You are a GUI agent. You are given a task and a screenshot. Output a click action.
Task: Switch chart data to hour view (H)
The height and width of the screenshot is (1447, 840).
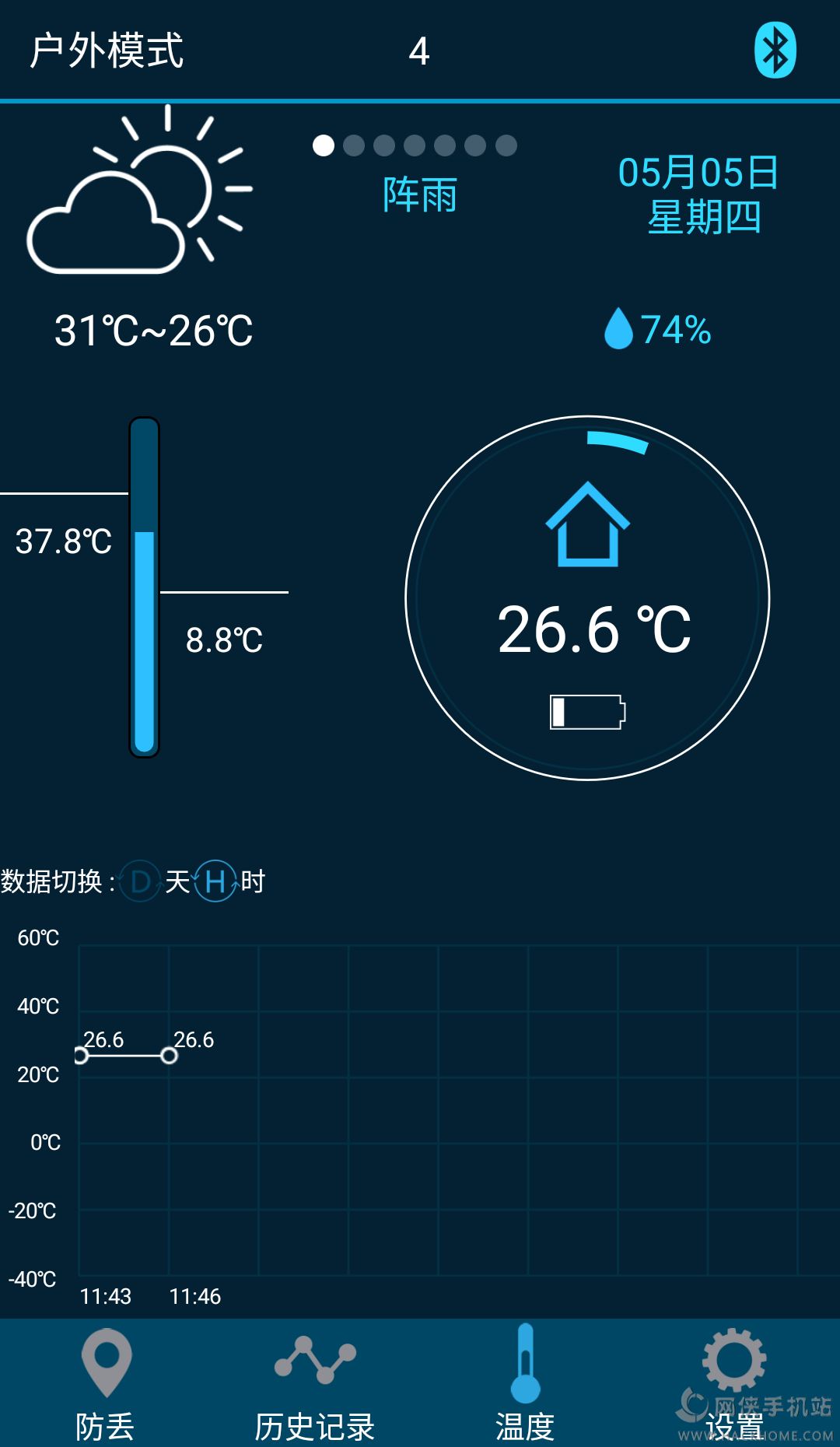point(215,881)
